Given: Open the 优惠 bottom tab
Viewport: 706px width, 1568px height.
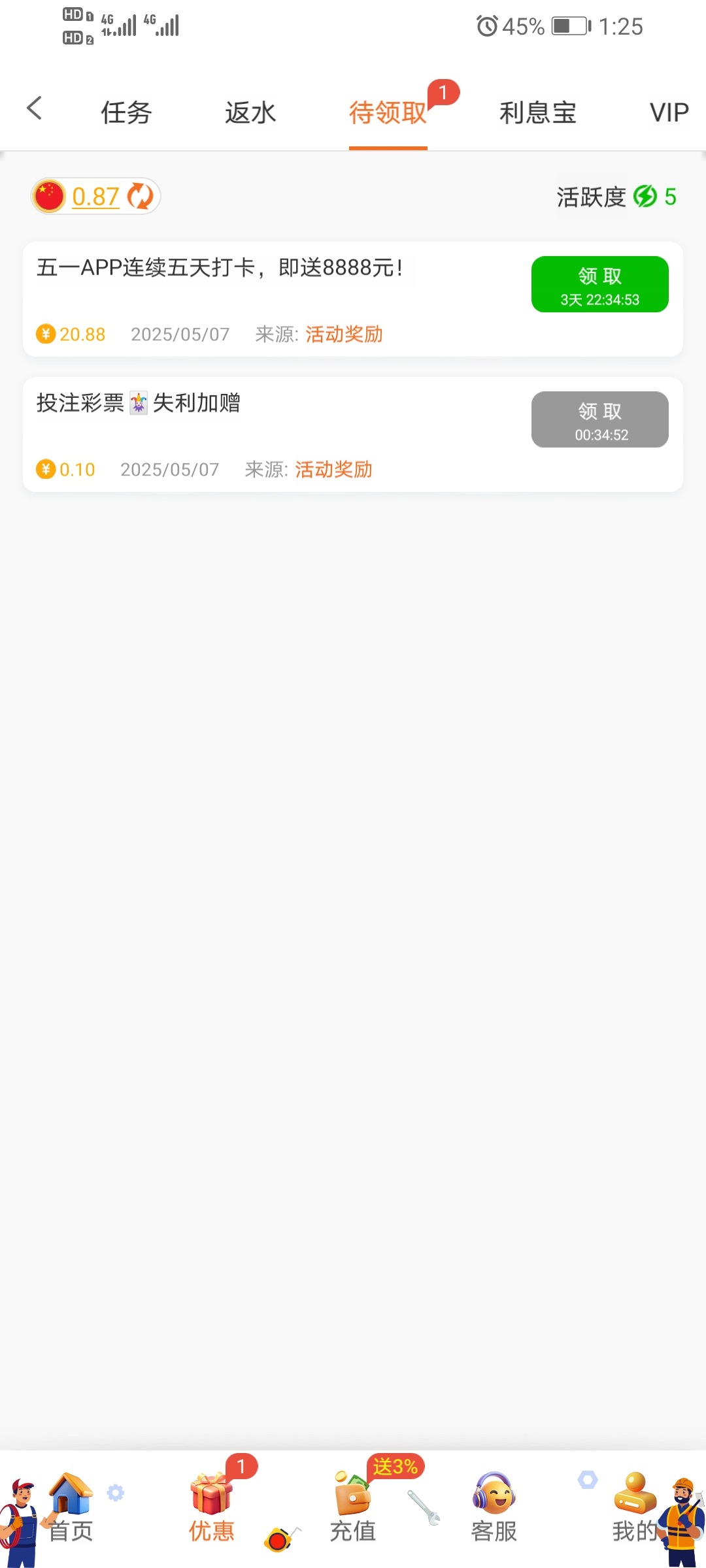Looking at the screenshot, I should point(212,1509).
